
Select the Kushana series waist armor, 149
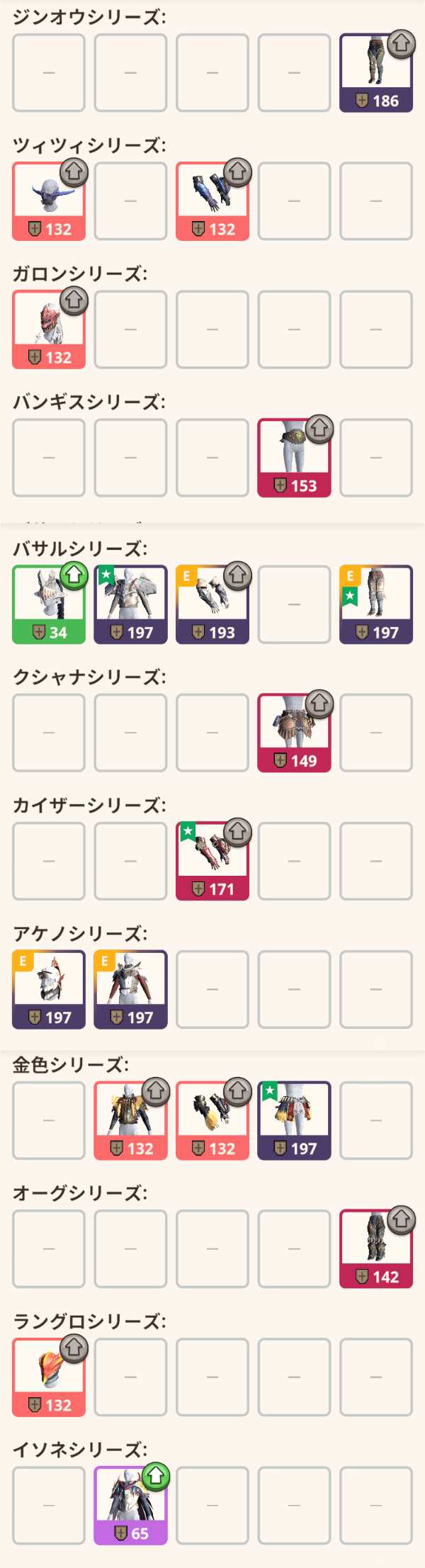[294, 733]
